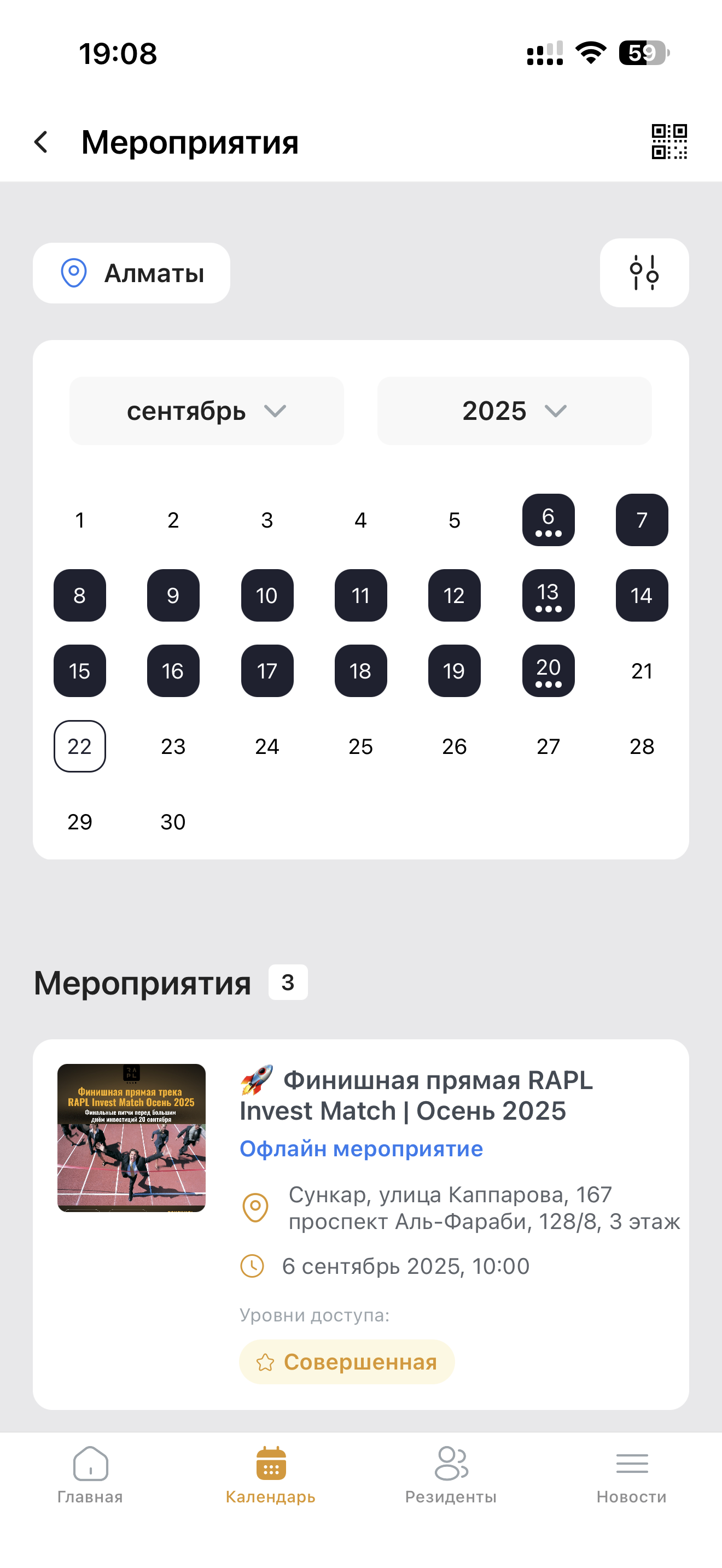Select September 13 with event markers
The height and width of the screenshot is (1568, 722).
pos(548,596)
